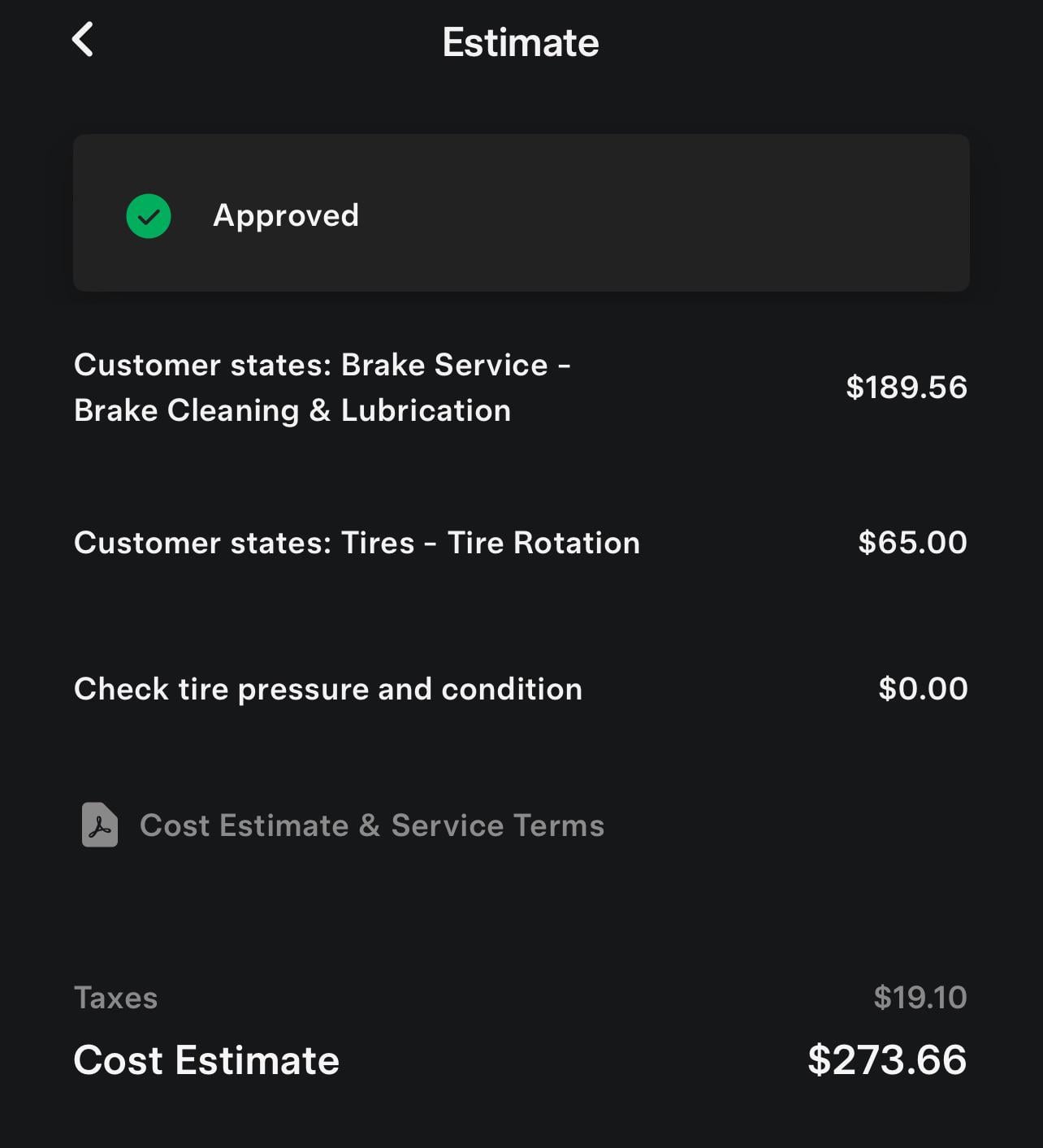Open Cost Estimate & Service Terms document

pyautogui.click(x=371, y=825)
